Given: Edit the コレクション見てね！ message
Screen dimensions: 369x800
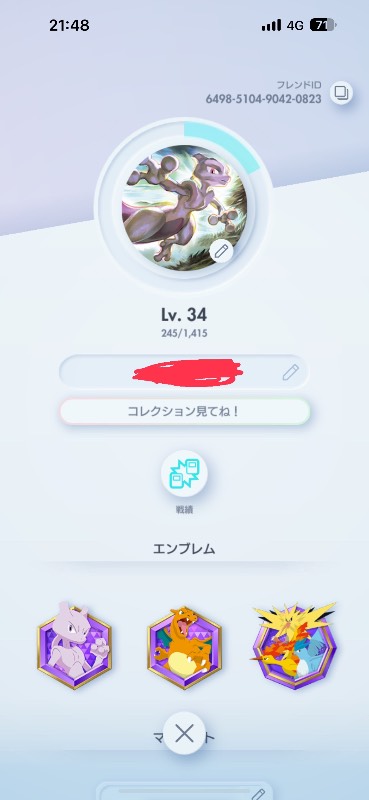Looking at the screenshot, I should [184, 411].
